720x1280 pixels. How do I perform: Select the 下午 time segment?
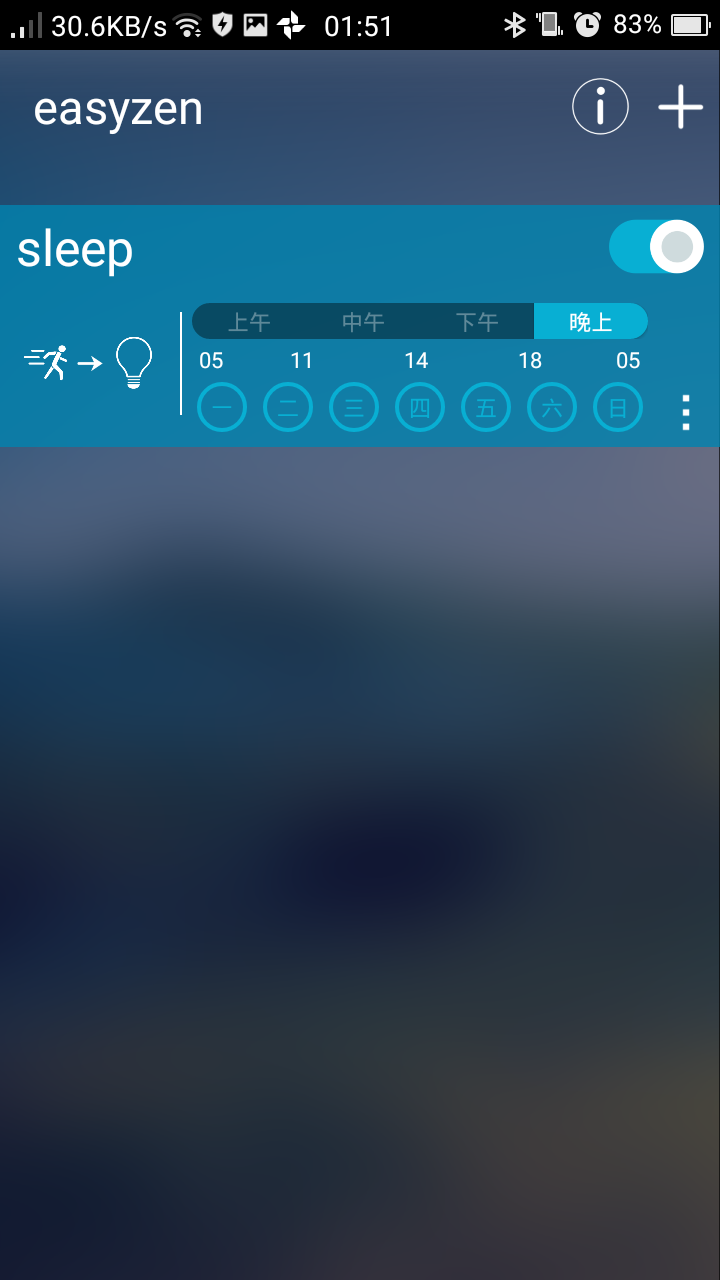[x=477, y=322]
